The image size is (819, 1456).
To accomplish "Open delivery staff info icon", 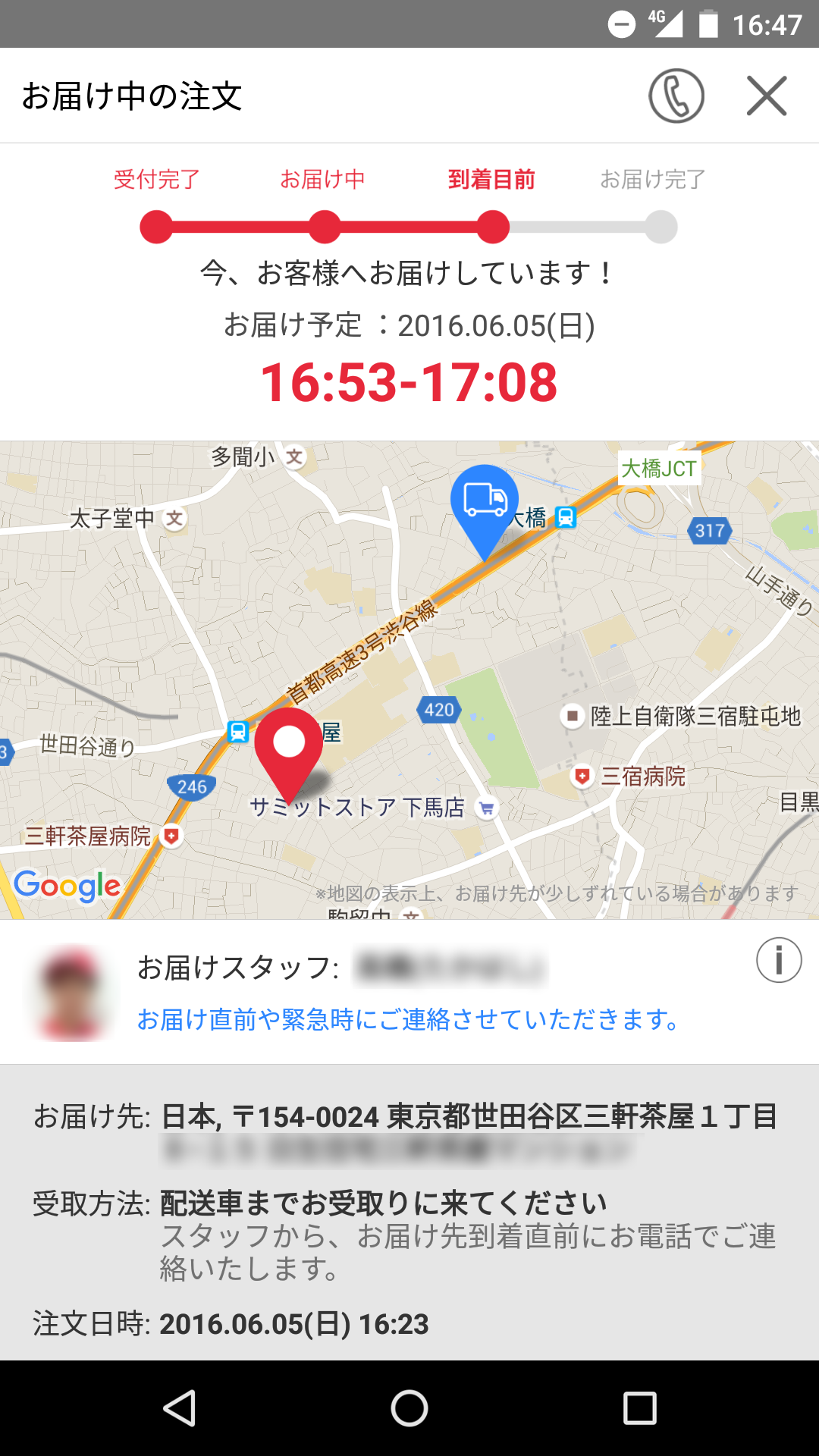I will (x=779, y=960).
